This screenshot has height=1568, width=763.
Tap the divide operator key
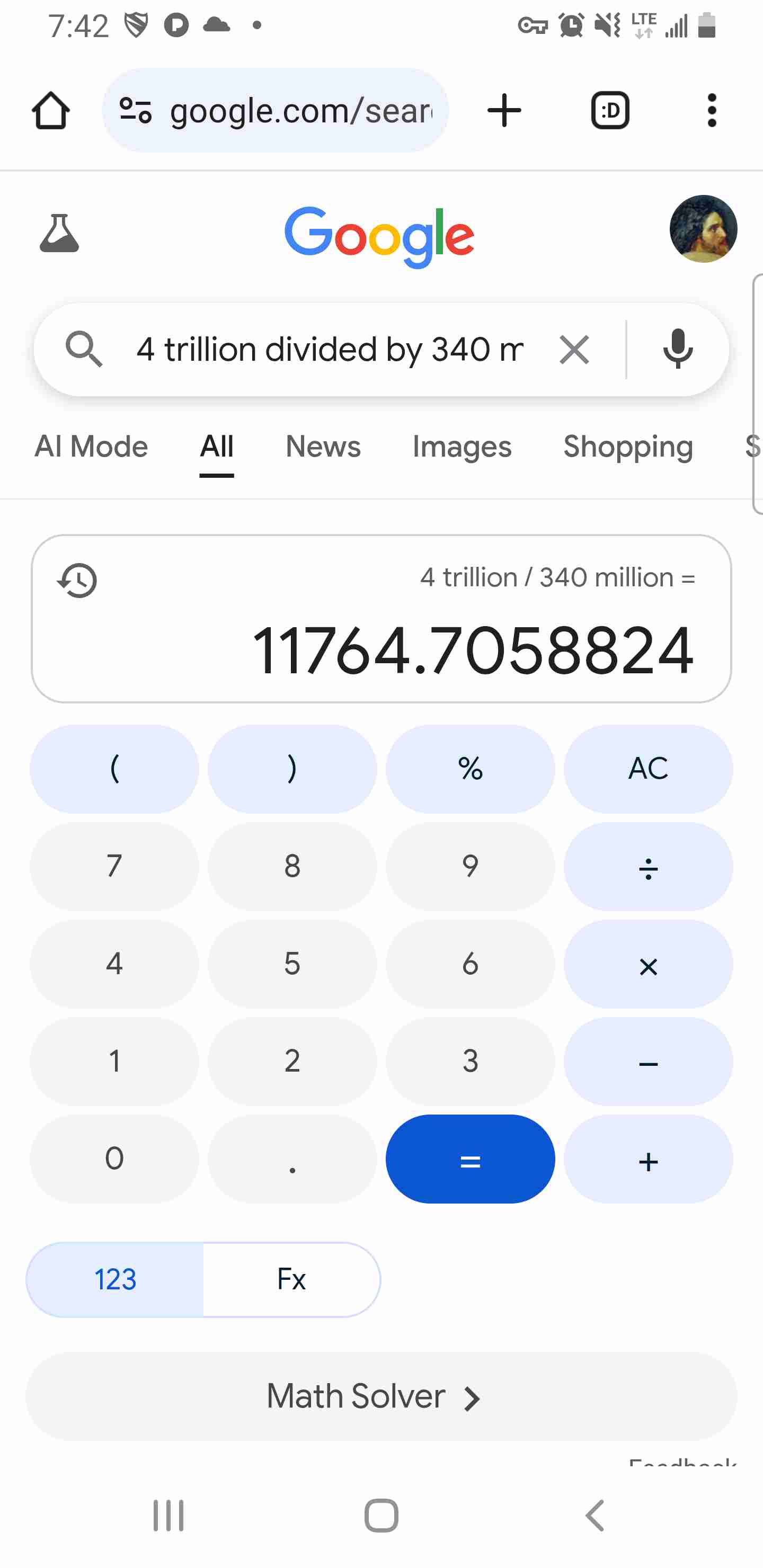648,866
